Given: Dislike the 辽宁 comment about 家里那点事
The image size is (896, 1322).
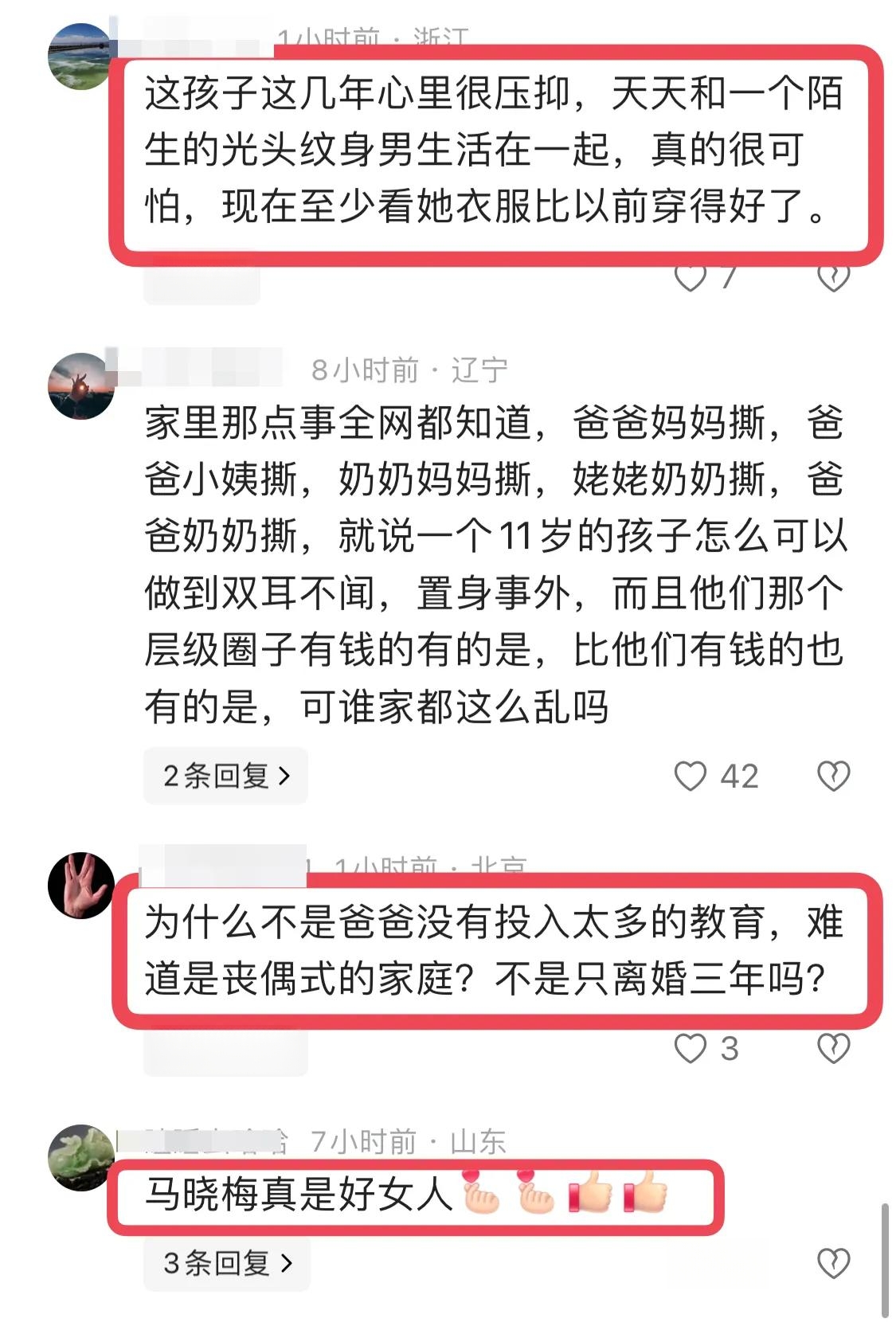Looking at the screenshot, I should point(834,776).
